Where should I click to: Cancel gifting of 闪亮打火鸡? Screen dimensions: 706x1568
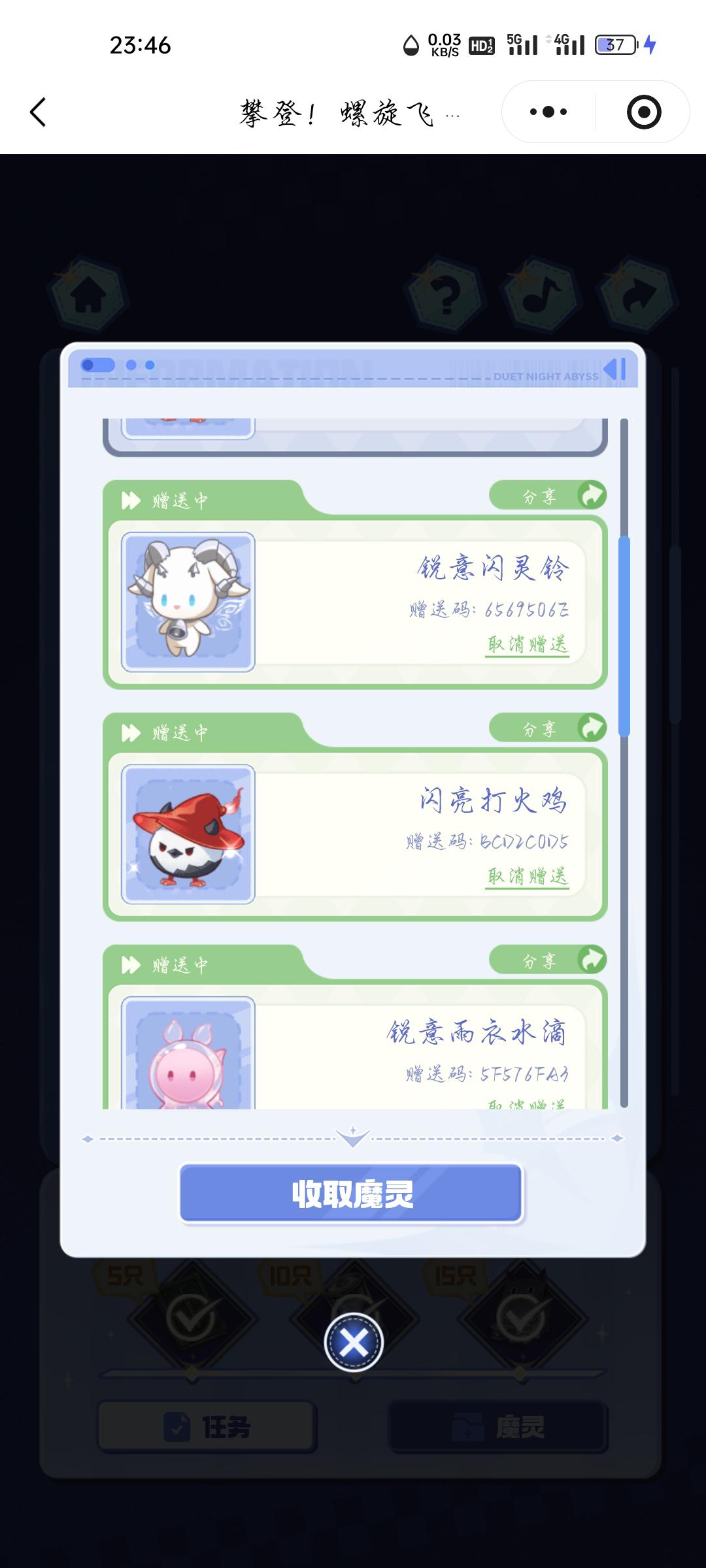[x=528, y=877]
